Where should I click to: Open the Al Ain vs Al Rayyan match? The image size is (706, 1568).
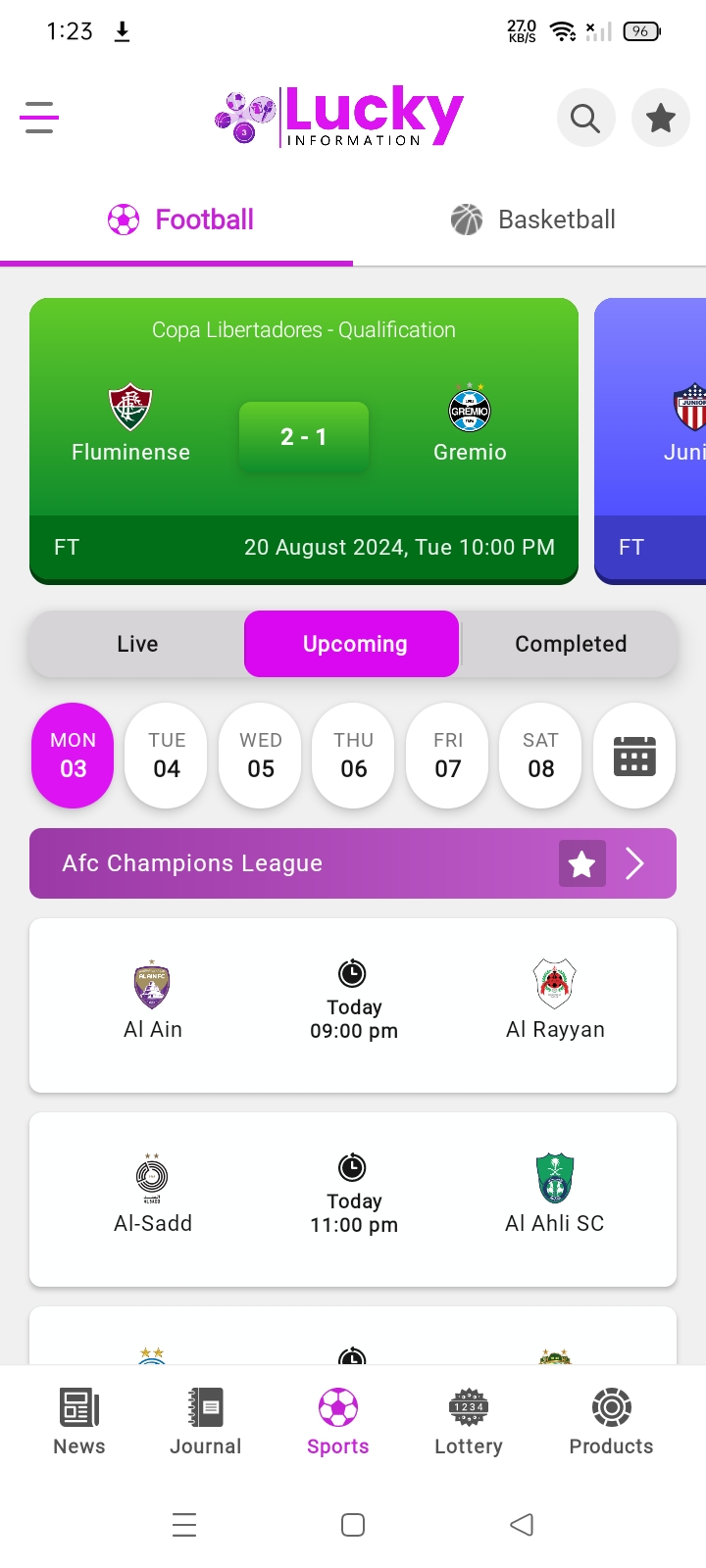point(353,1004)
